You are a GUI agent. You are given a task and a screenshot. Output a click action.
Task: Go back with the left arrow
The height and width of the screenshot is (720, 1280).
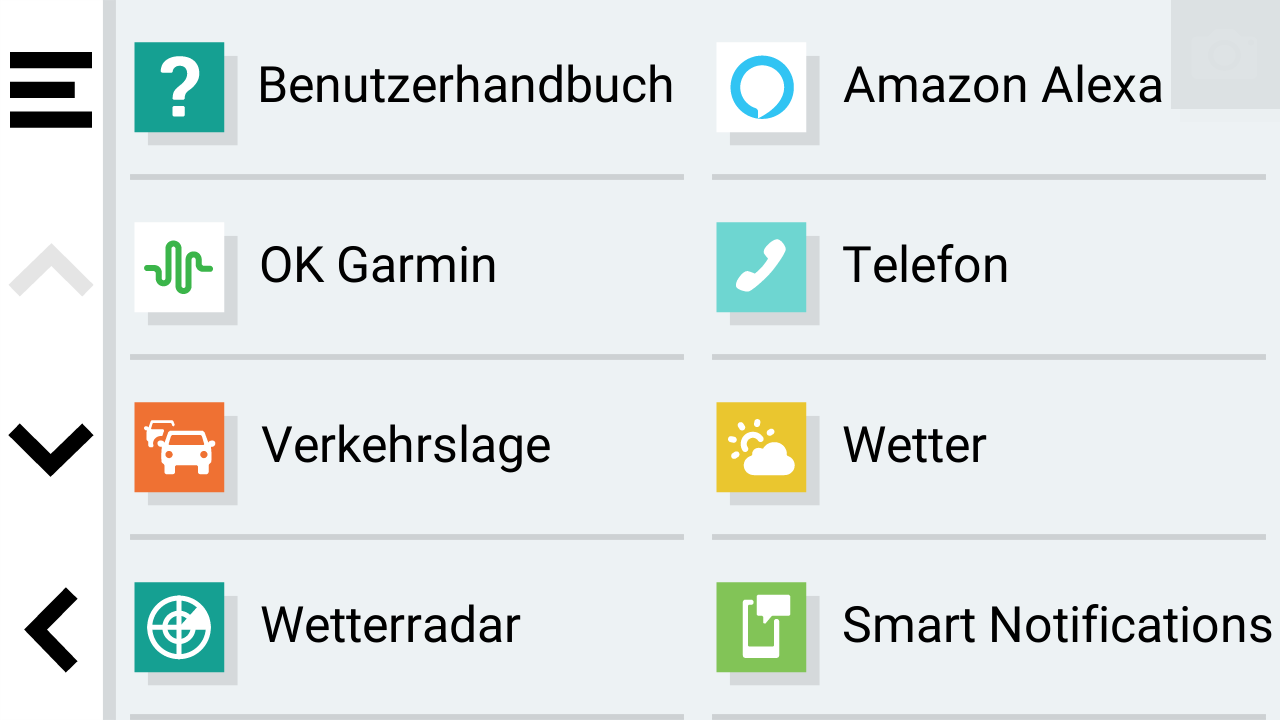point(51,630)
